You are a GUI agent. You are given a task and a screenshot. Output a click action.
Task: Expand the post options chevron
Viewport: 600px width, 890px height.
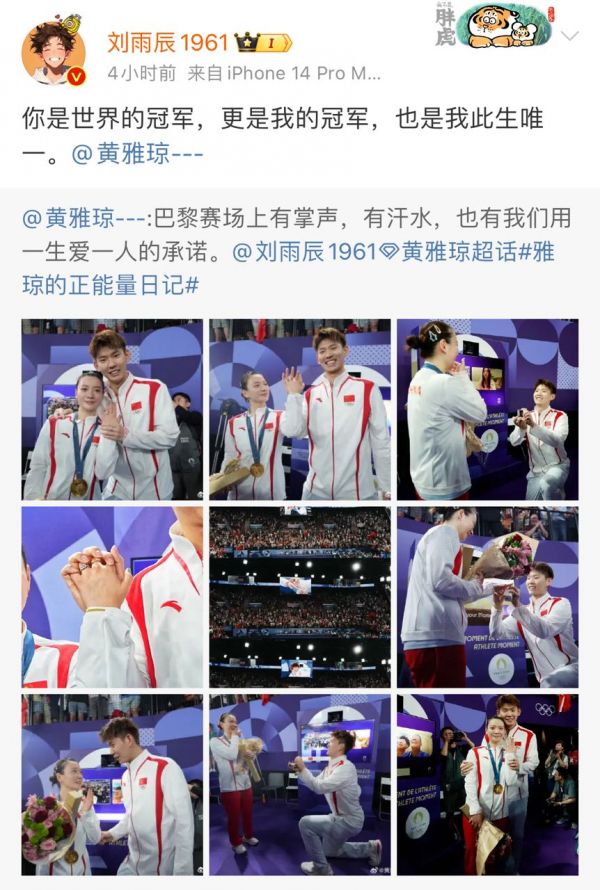[x=570, y=37]
